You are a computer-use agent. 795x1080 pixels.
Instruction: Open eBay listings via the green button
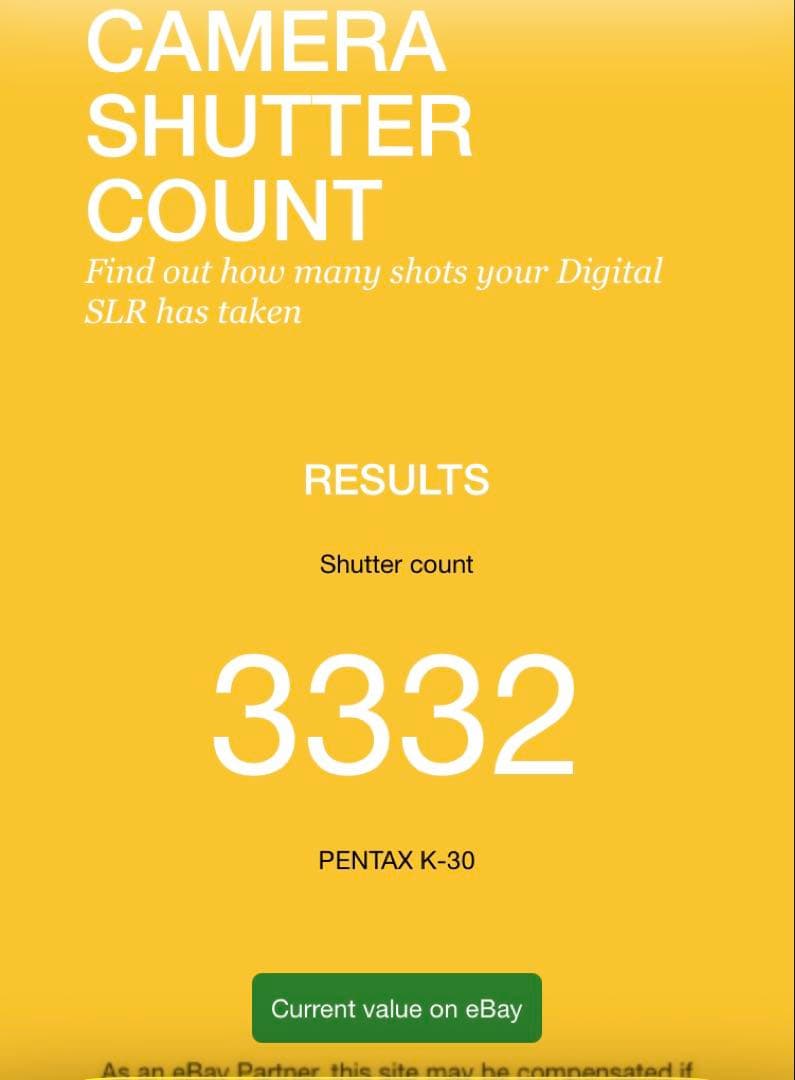point(397,1009)
